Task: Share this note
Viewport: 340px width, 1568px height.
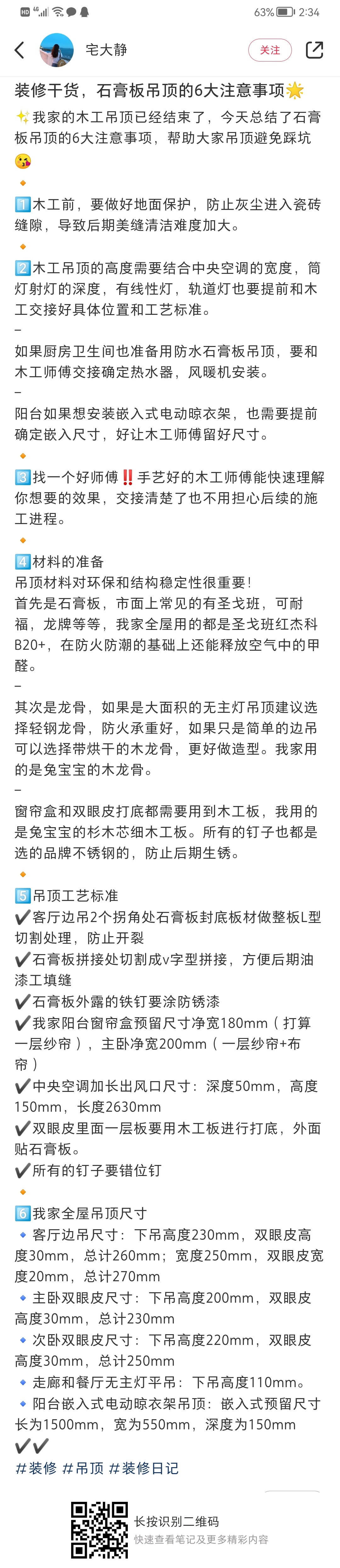Action: click(314, 50)
